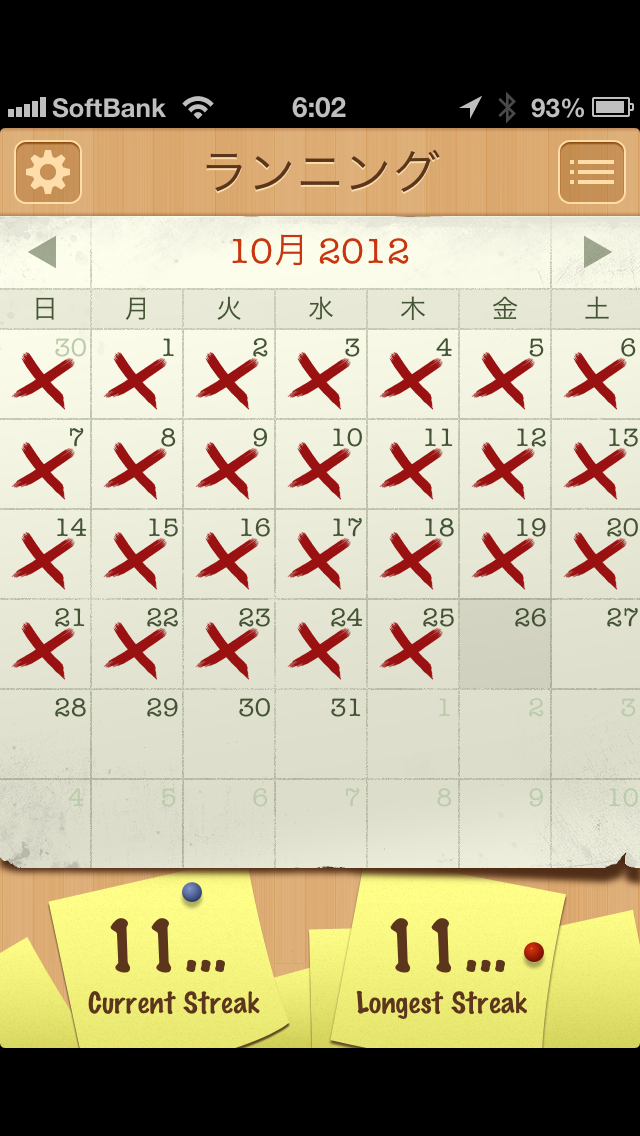
Task: Go to the previous month
Action: point(43,252)
